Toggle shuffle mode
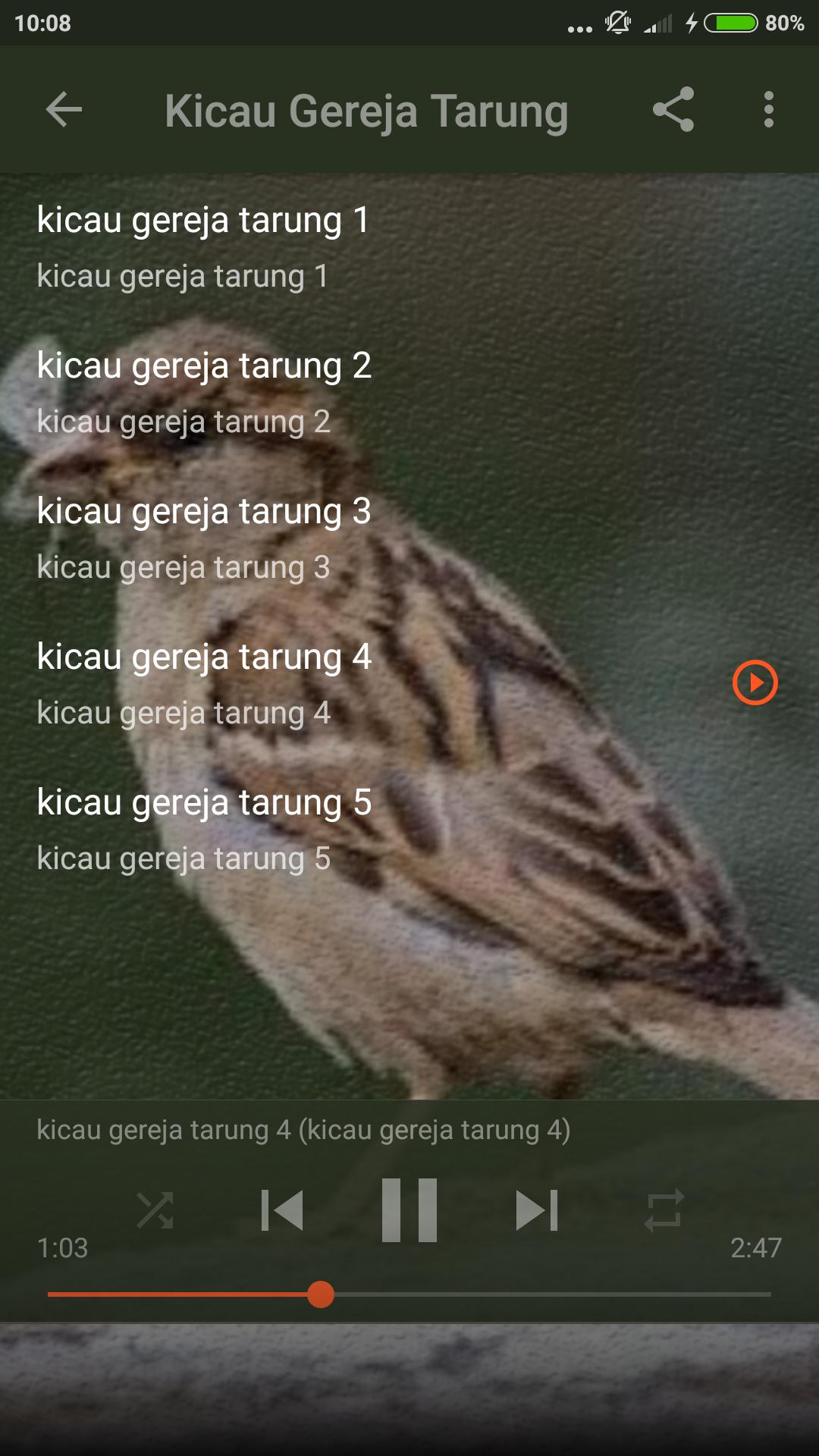Viewport: 819px width, 1456px height. click(155, 1210)
